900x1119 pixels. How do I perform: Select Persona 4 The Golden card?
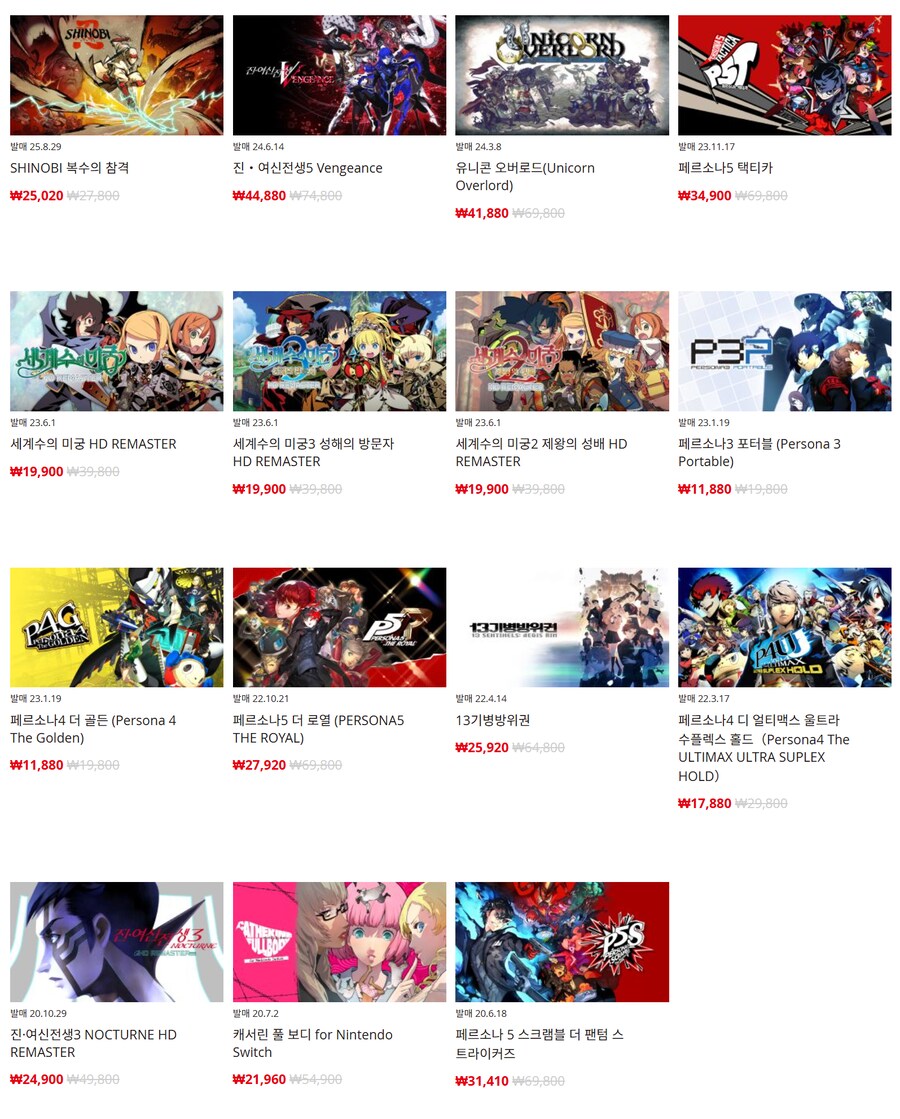pos(116,628)
